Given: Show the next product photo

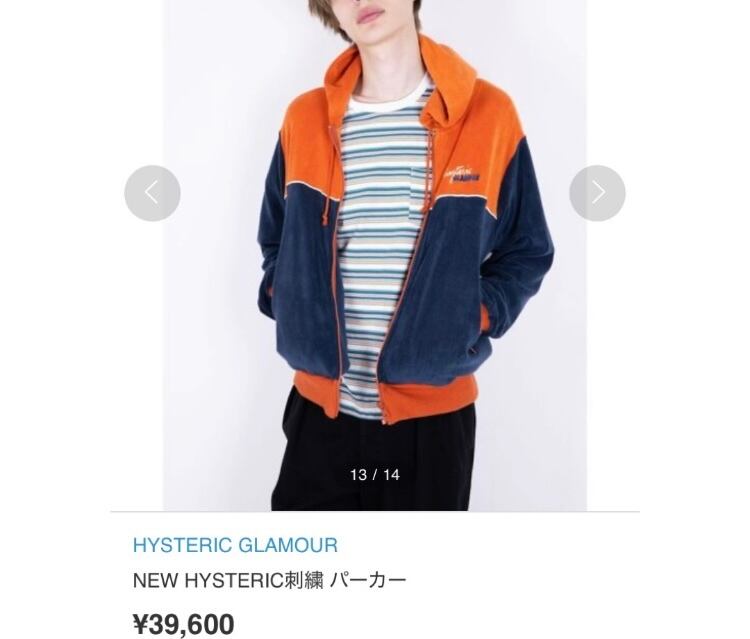Looking at the screenshot, I should tap(597, 193).
